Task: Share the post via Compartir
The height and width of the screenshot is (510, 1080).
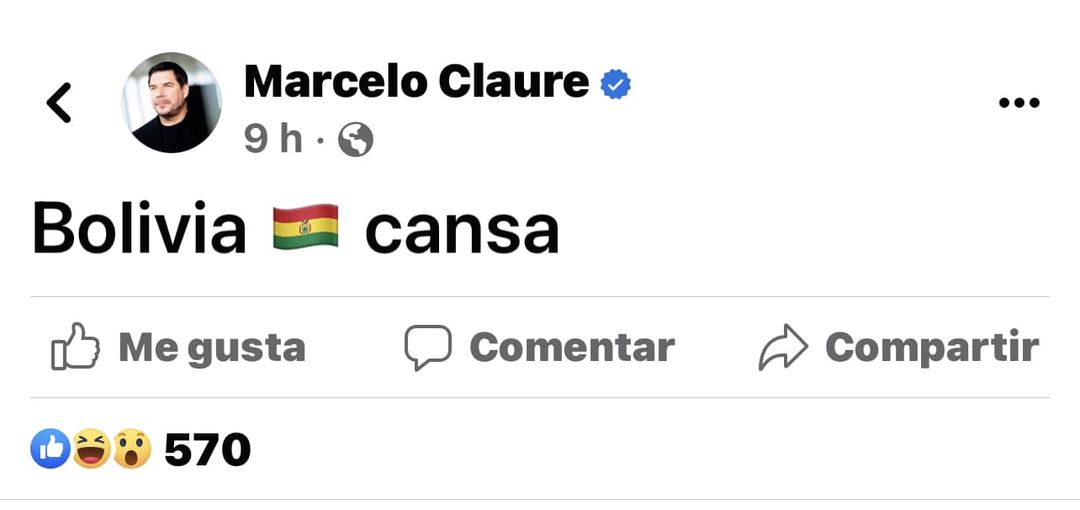Action: tap(899, 348)
